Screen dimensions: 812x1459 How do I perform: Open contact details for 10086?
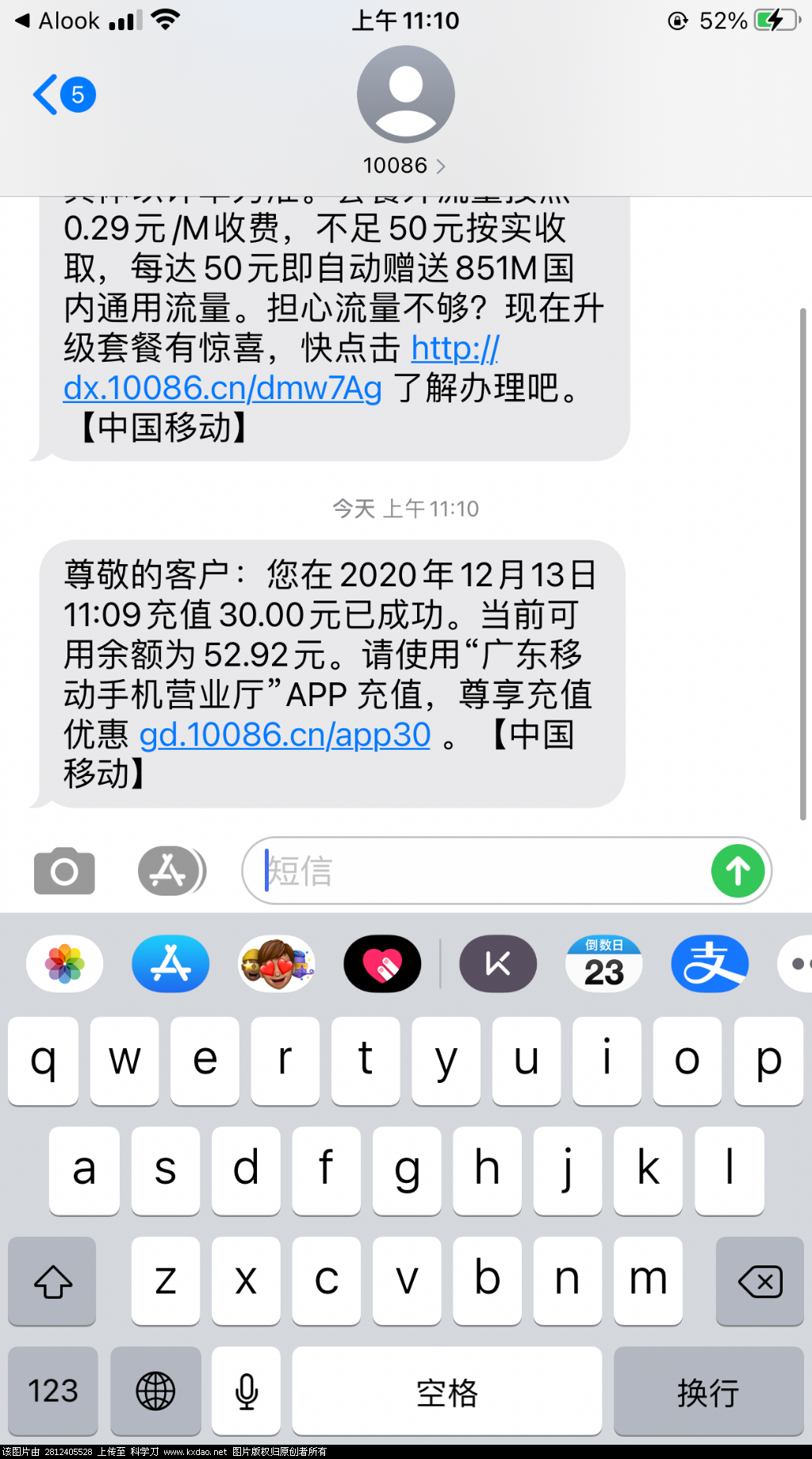click(x=405, y=165)
